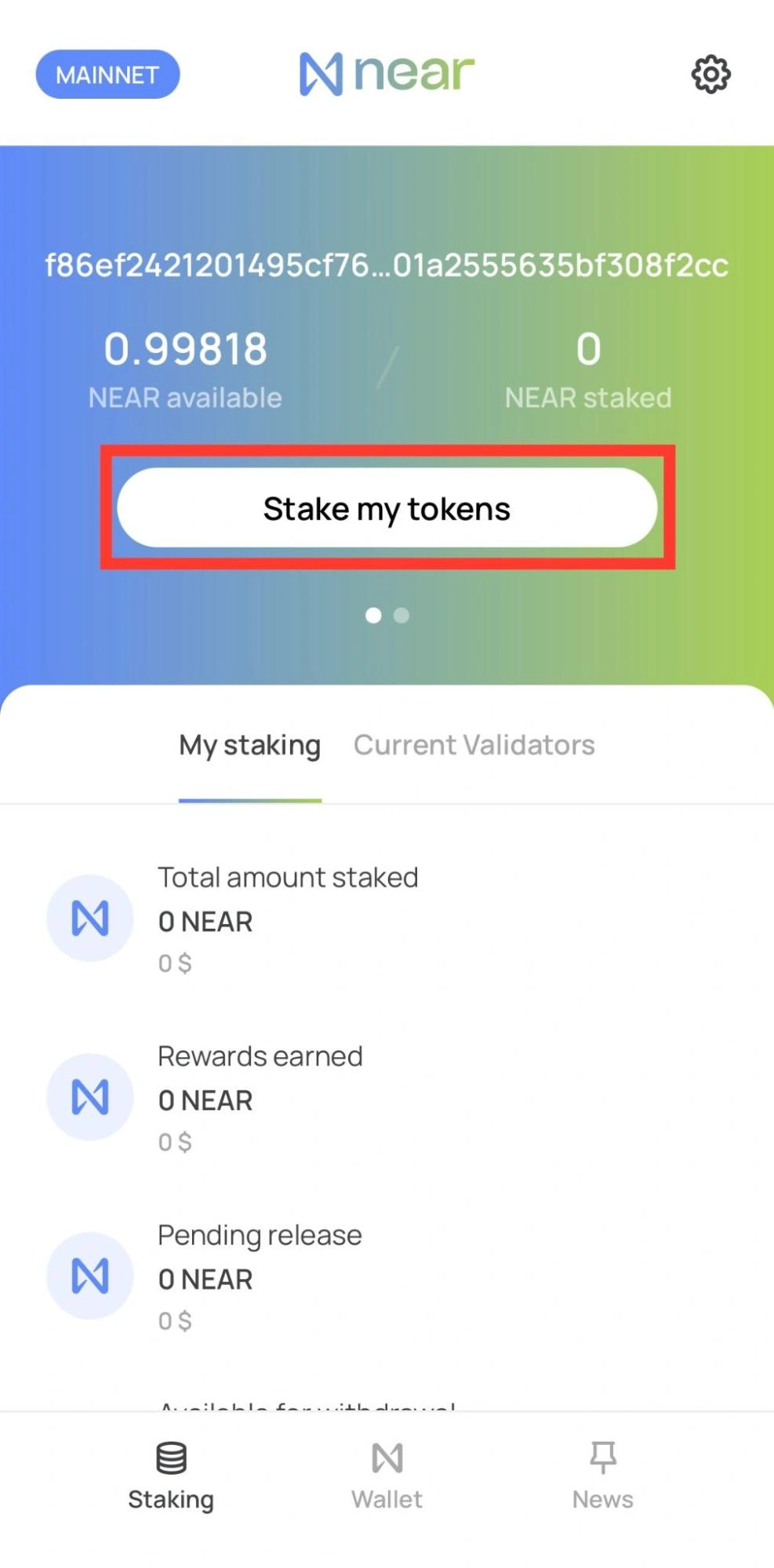774x1568 pixels.
Task: Go to the News tab
Action: click(602, 1476)
